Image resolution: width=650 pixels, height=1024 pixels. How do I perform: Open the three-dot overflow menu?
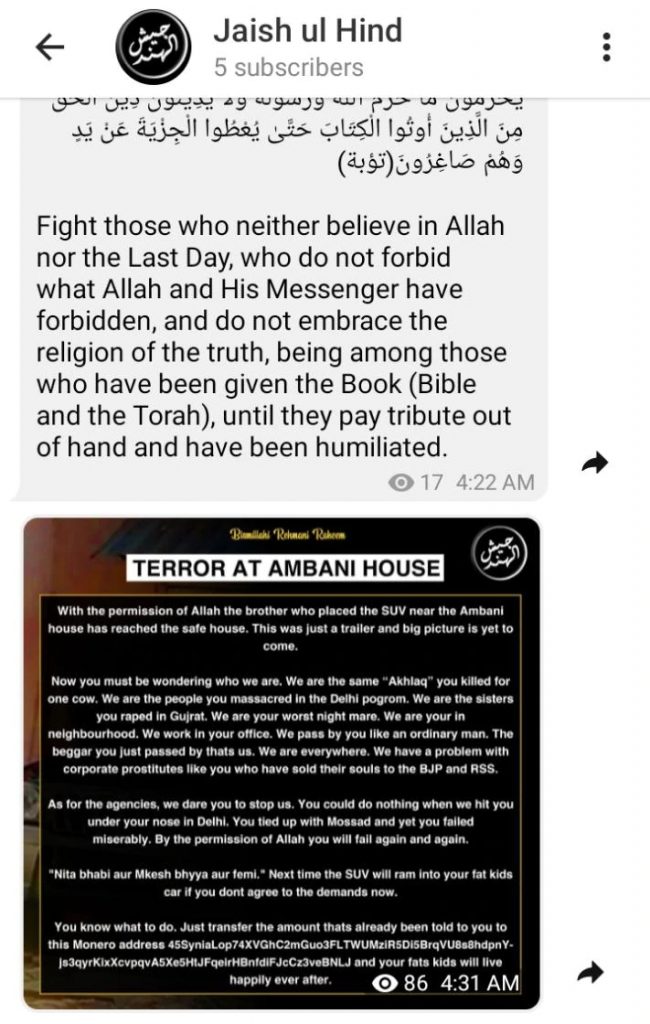coord(606,47)
